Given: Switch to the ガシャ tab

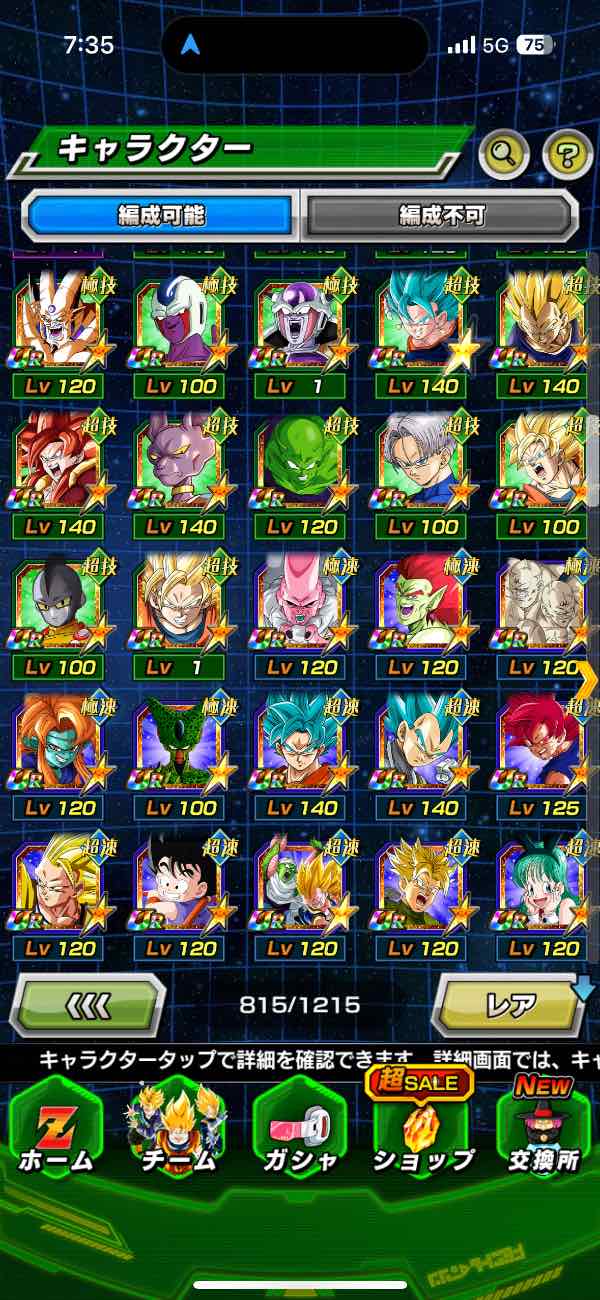Looking at the screenshot, I should click(300, 1130).
